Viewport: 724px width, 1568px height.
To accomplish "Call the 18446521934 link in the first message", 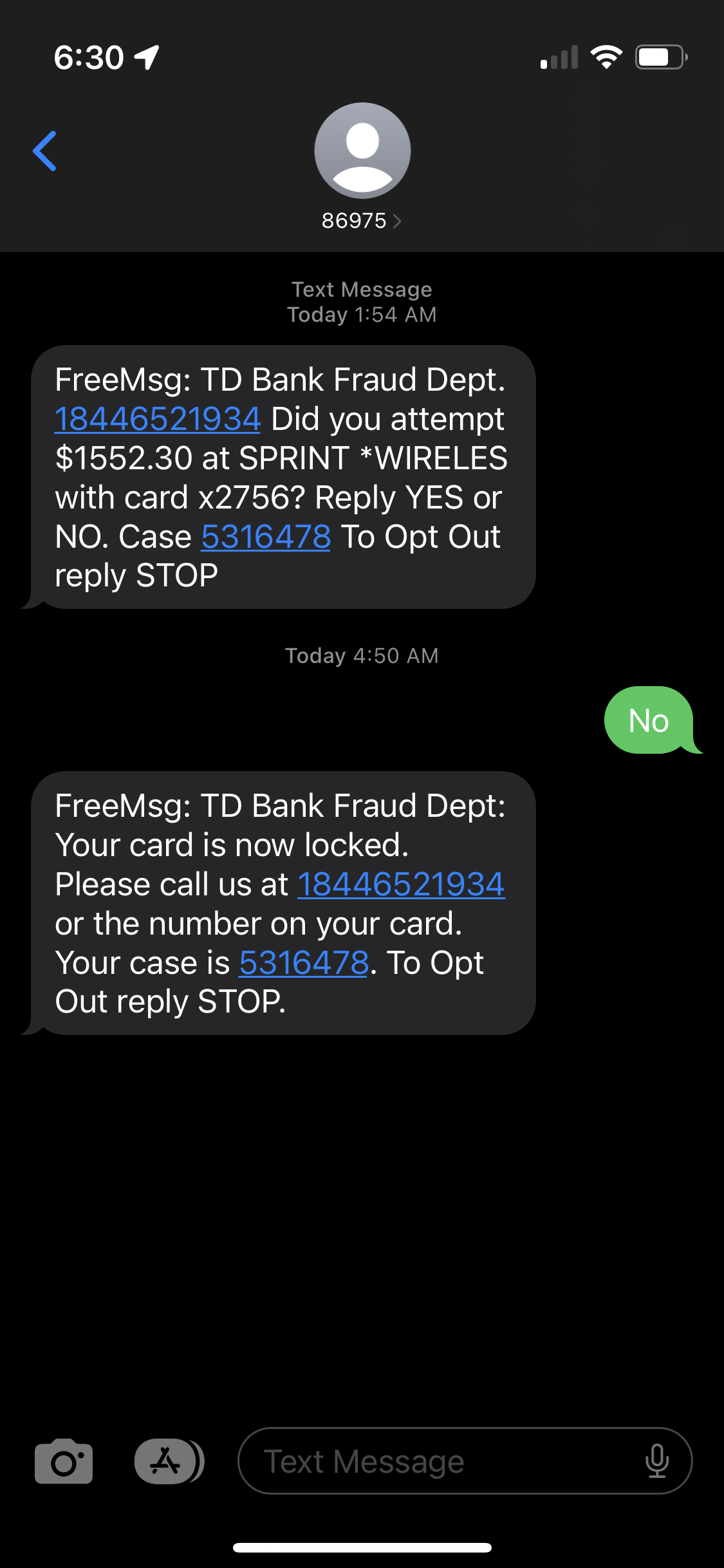I will (157, 418).
